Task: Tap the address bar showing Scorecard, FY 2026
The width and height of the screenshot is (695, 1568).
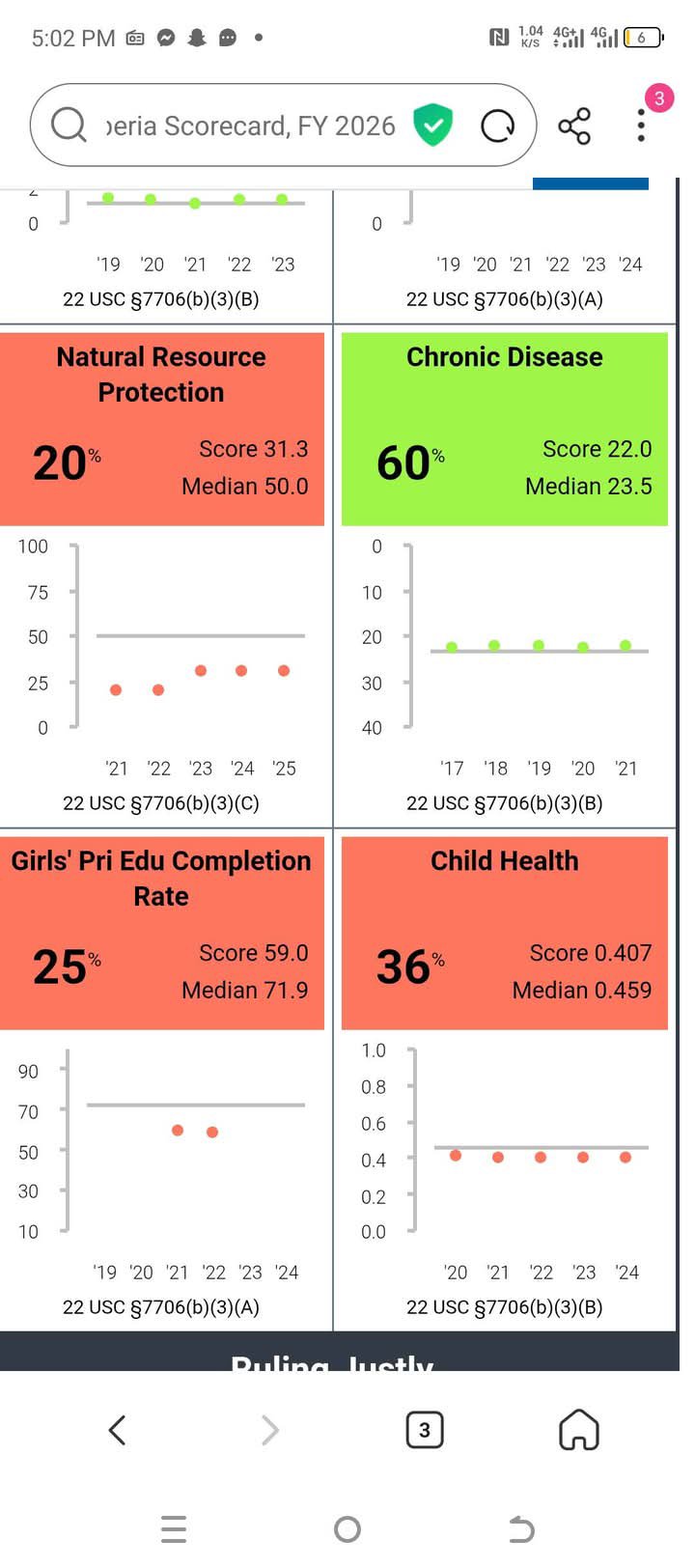Action: tap(249, 126)
